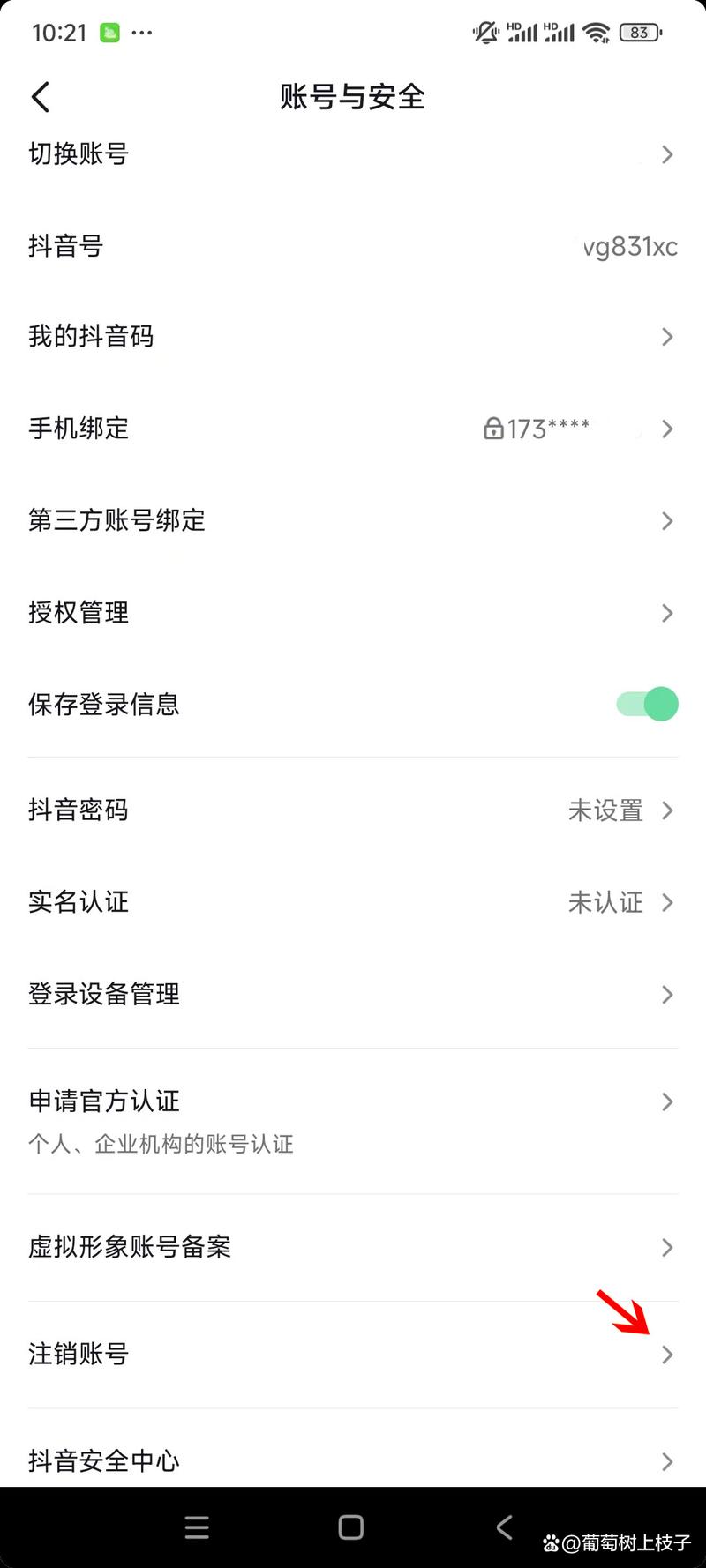Tap the WeChat icon in the status bar

pyautogui.click(x=109, y=31)
